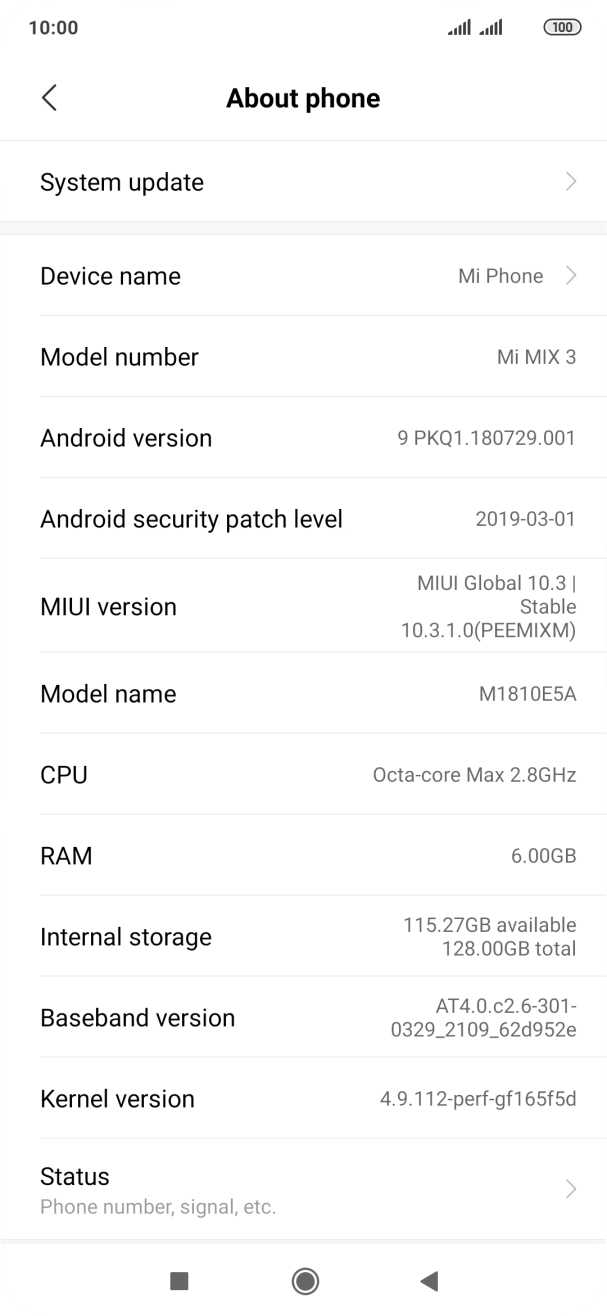Tap the Android version row
The image size is (607, 1316).
303,438
